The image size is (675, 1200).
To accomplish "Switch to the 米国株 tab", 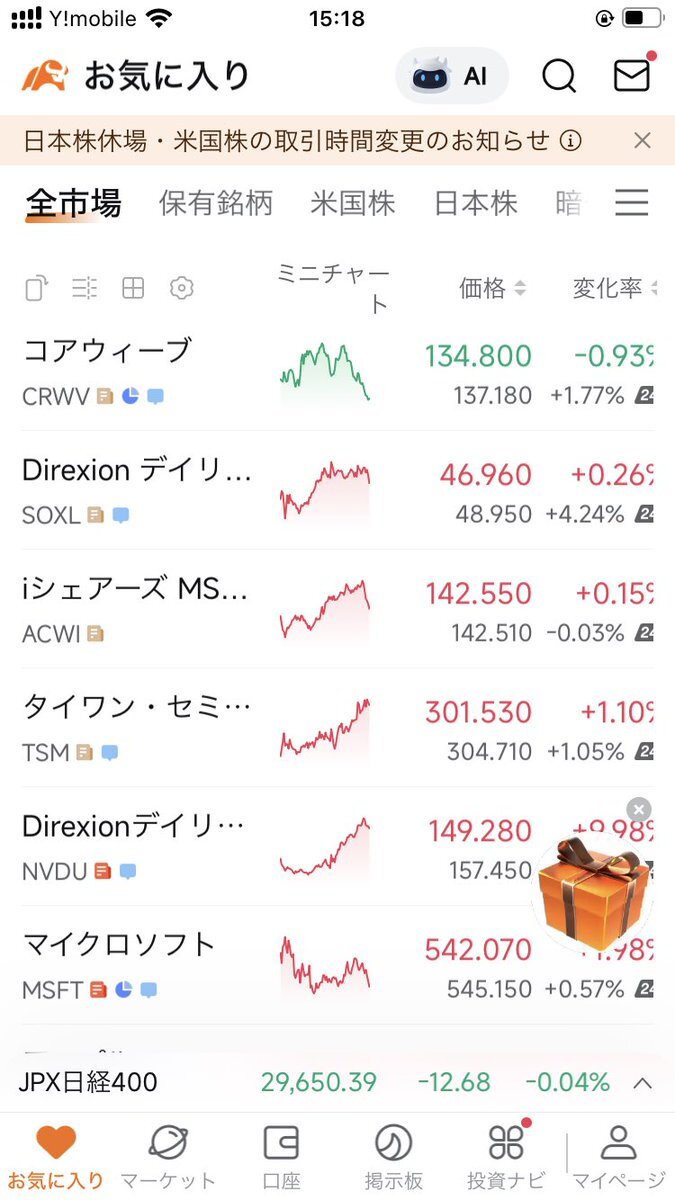I will [353, 204].
